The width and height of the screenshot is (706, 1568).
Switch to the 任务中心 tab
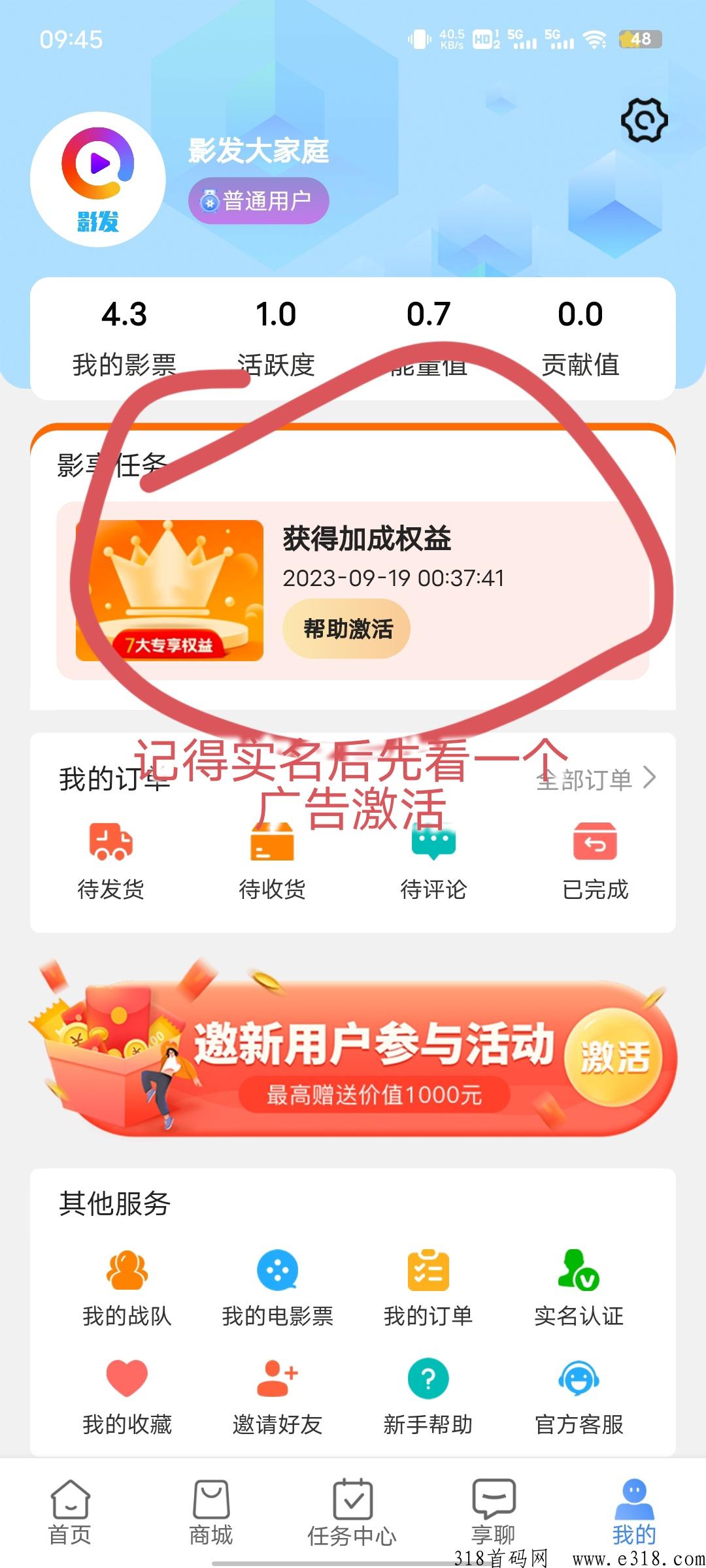point(352,1512)
